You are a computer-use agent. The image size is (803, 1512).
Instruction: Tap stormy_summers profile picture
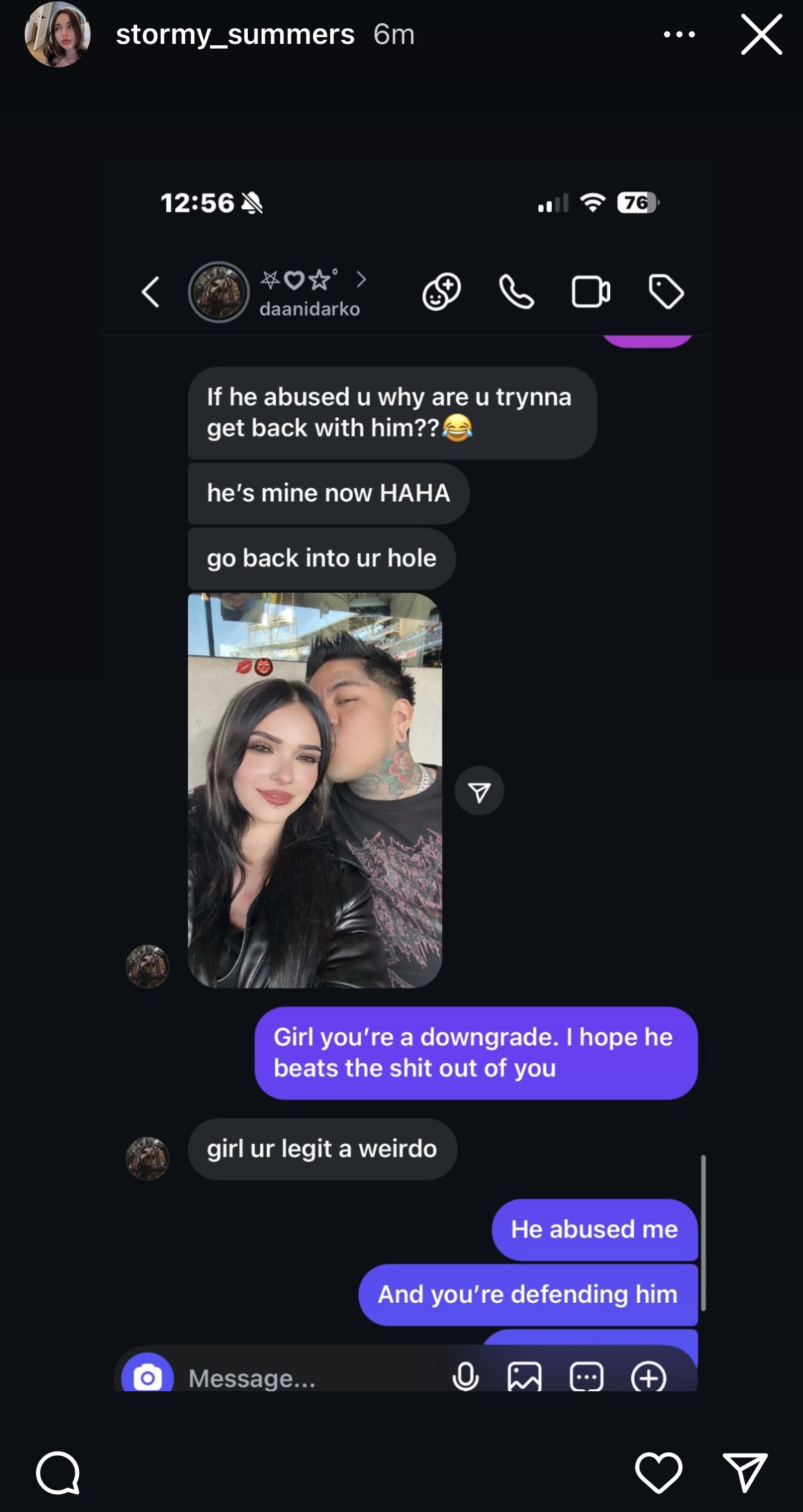point(58,34)
